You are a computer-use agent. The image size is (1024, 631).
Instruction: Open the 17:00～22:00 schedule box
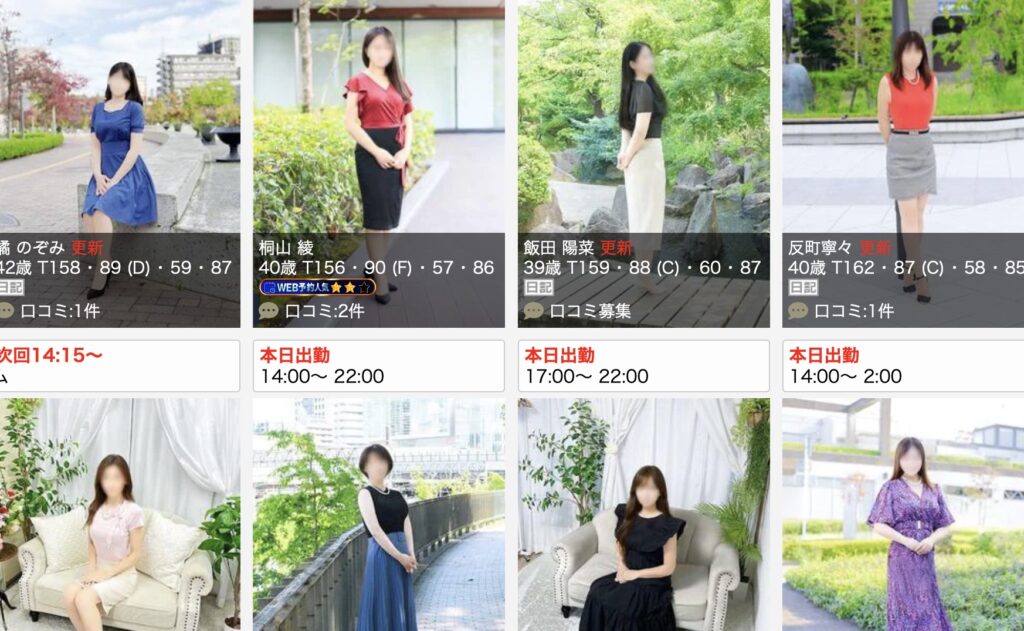643,366
